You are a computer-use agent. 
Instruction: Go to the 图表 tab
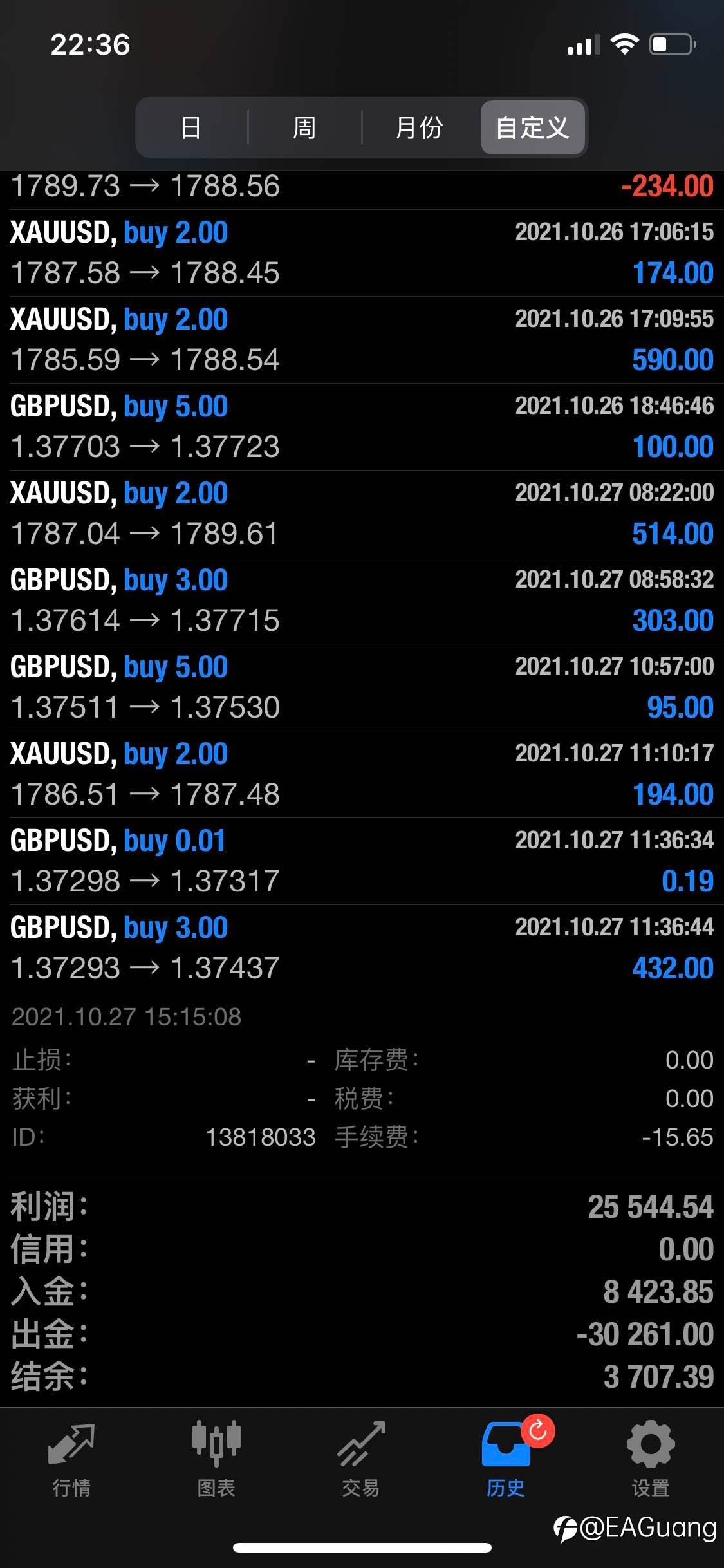click(216, 1460)
